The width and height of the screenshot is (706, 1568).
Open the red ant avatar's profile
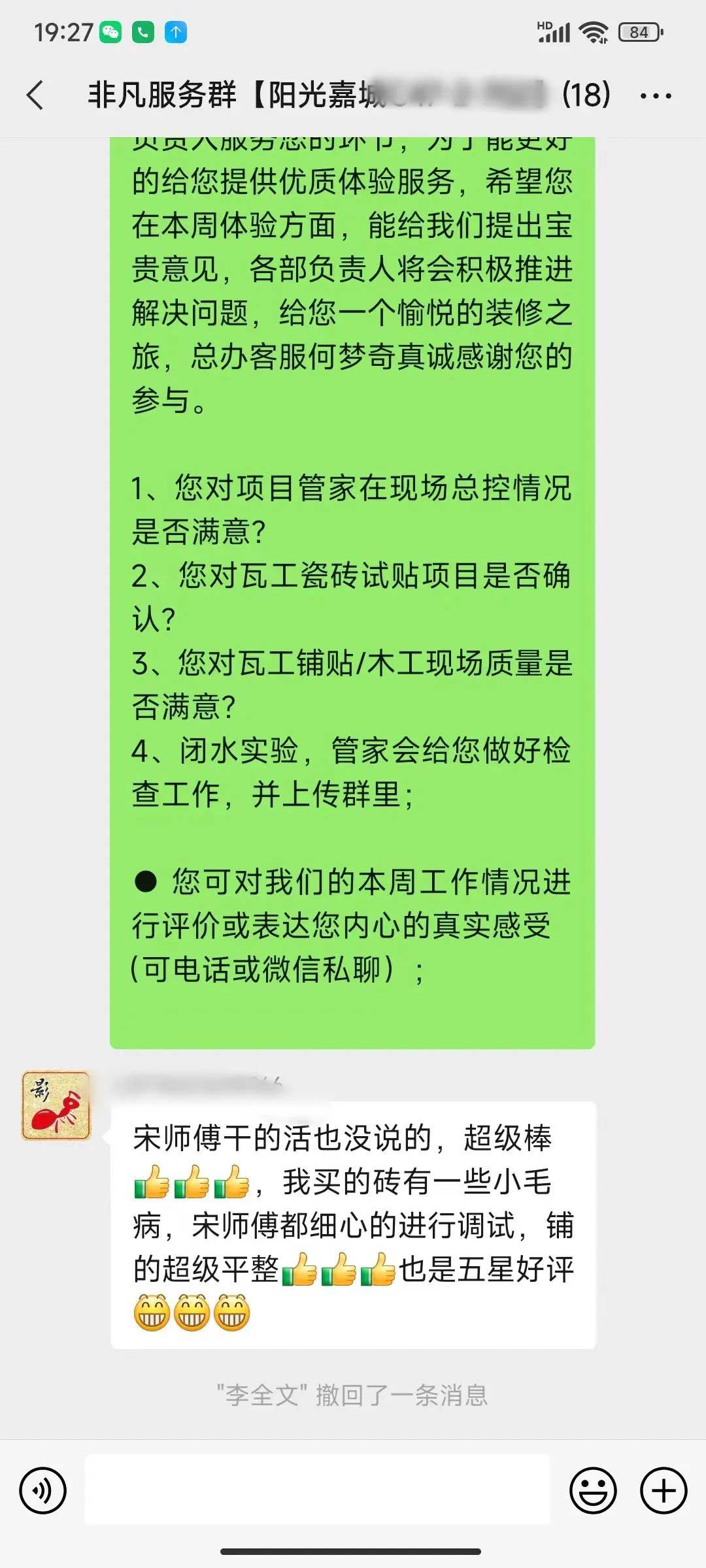point(56,1105)
